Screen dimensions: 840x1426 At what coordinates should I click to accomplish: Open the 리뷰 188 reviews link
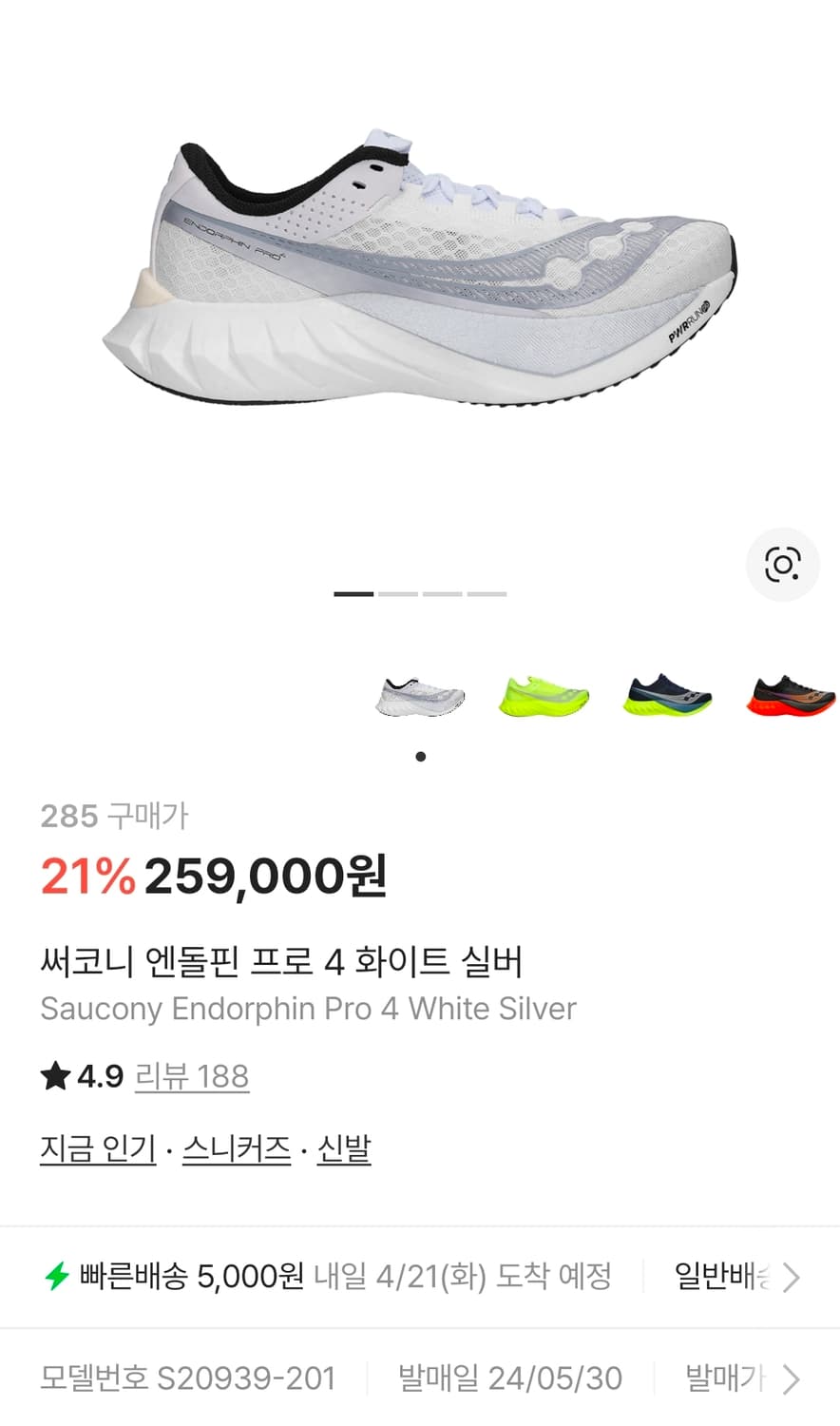(x=192, y=1075)
